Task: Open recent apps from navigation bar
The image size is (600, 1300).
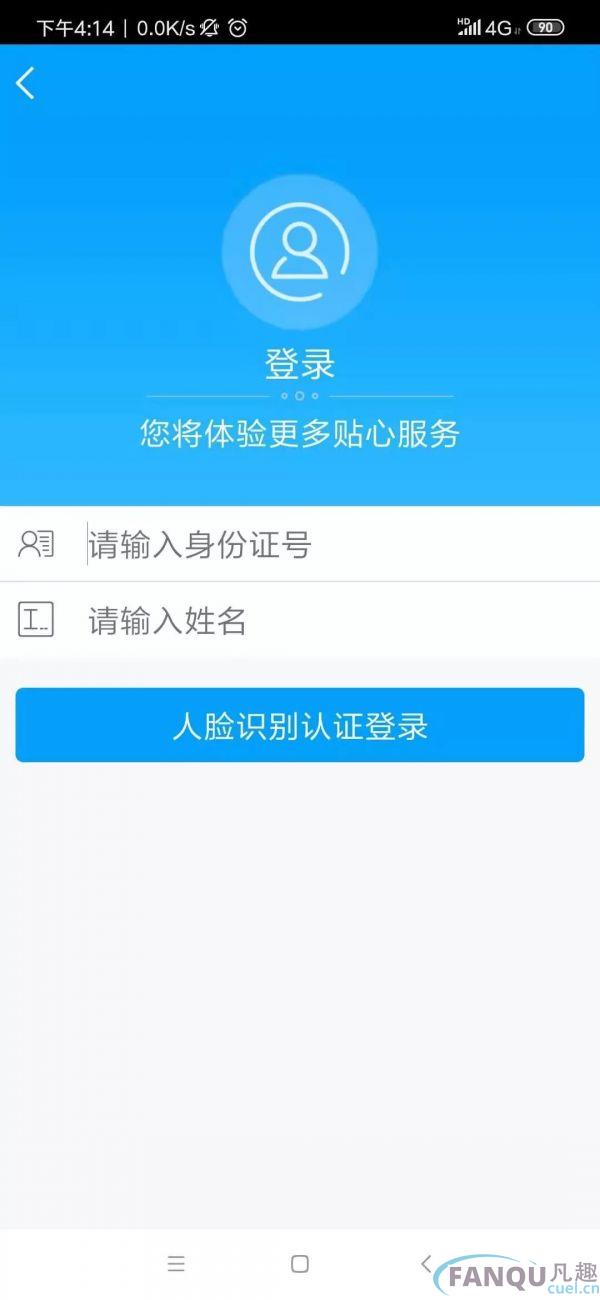Action: [176, 1264]
